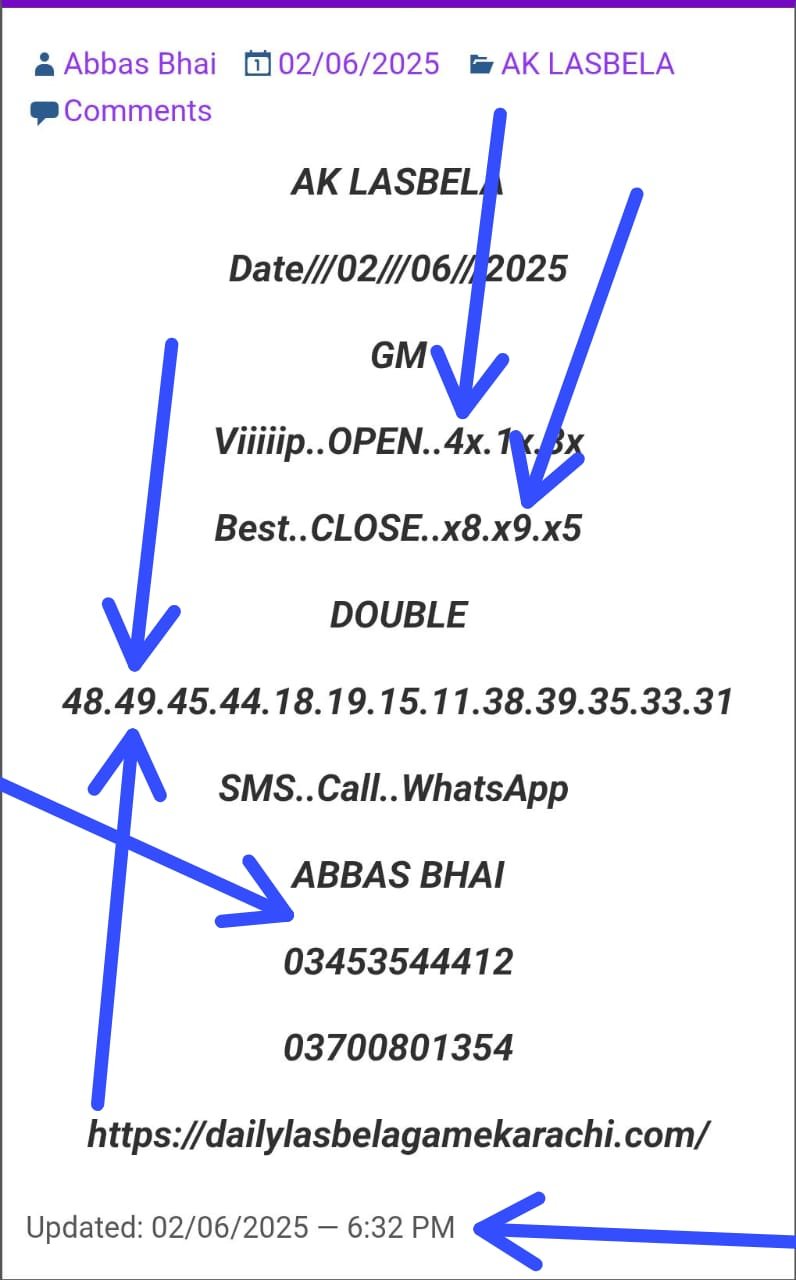
Task: Open author Abbas Bhai's profile link
Action: [140, 64]
